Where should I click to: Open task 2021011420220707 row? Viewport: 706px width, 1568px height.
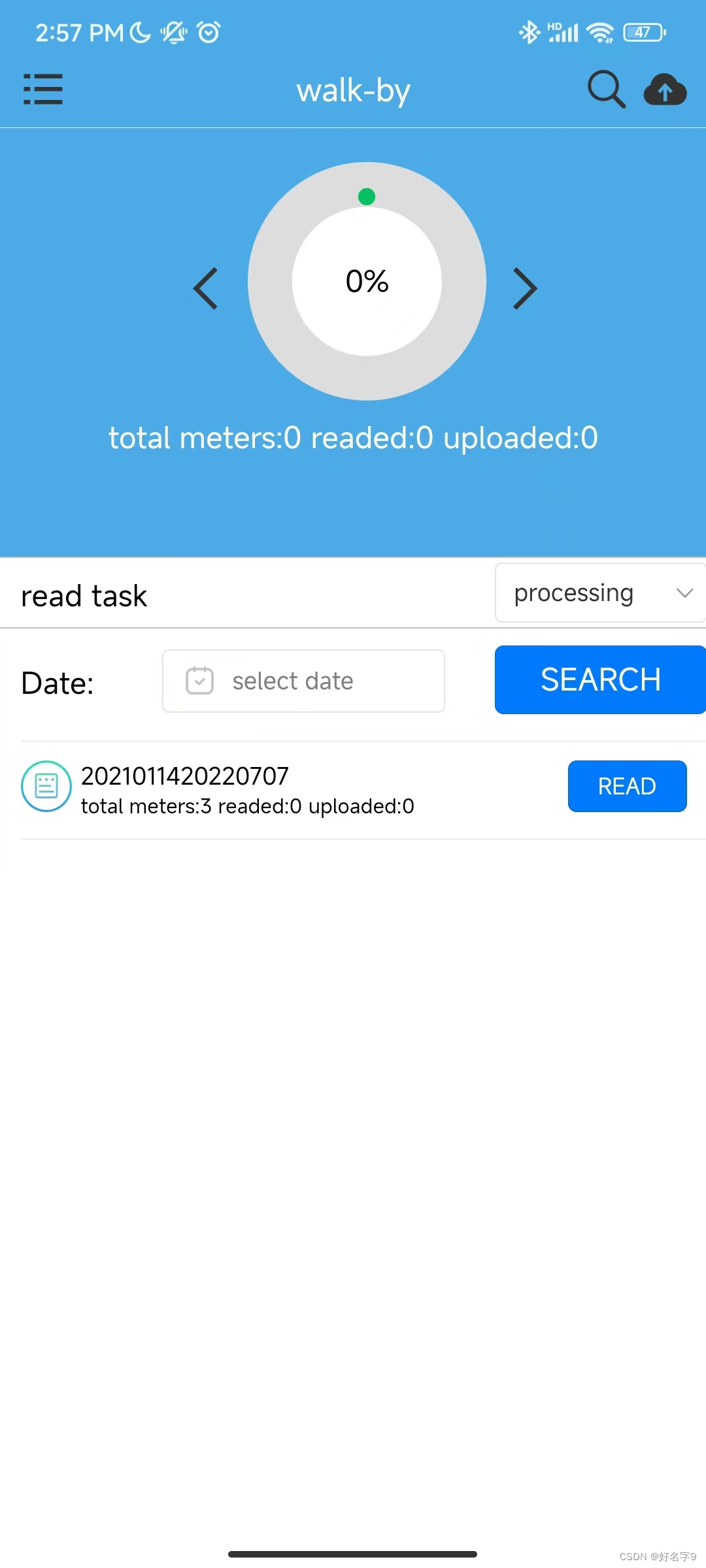point(363,790)
